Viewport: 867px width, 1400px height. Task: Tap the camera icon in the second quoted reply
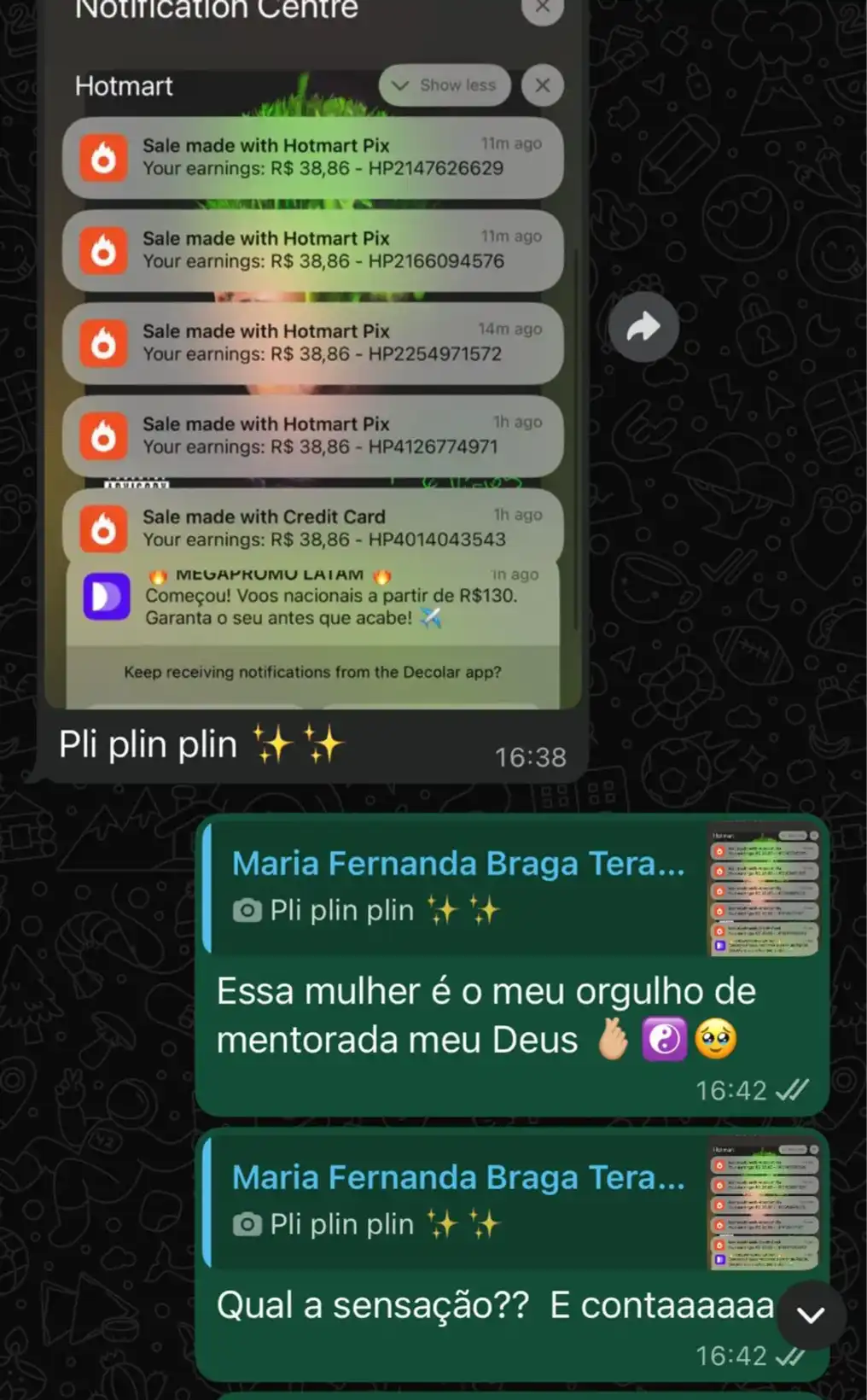pos(248,1224)
